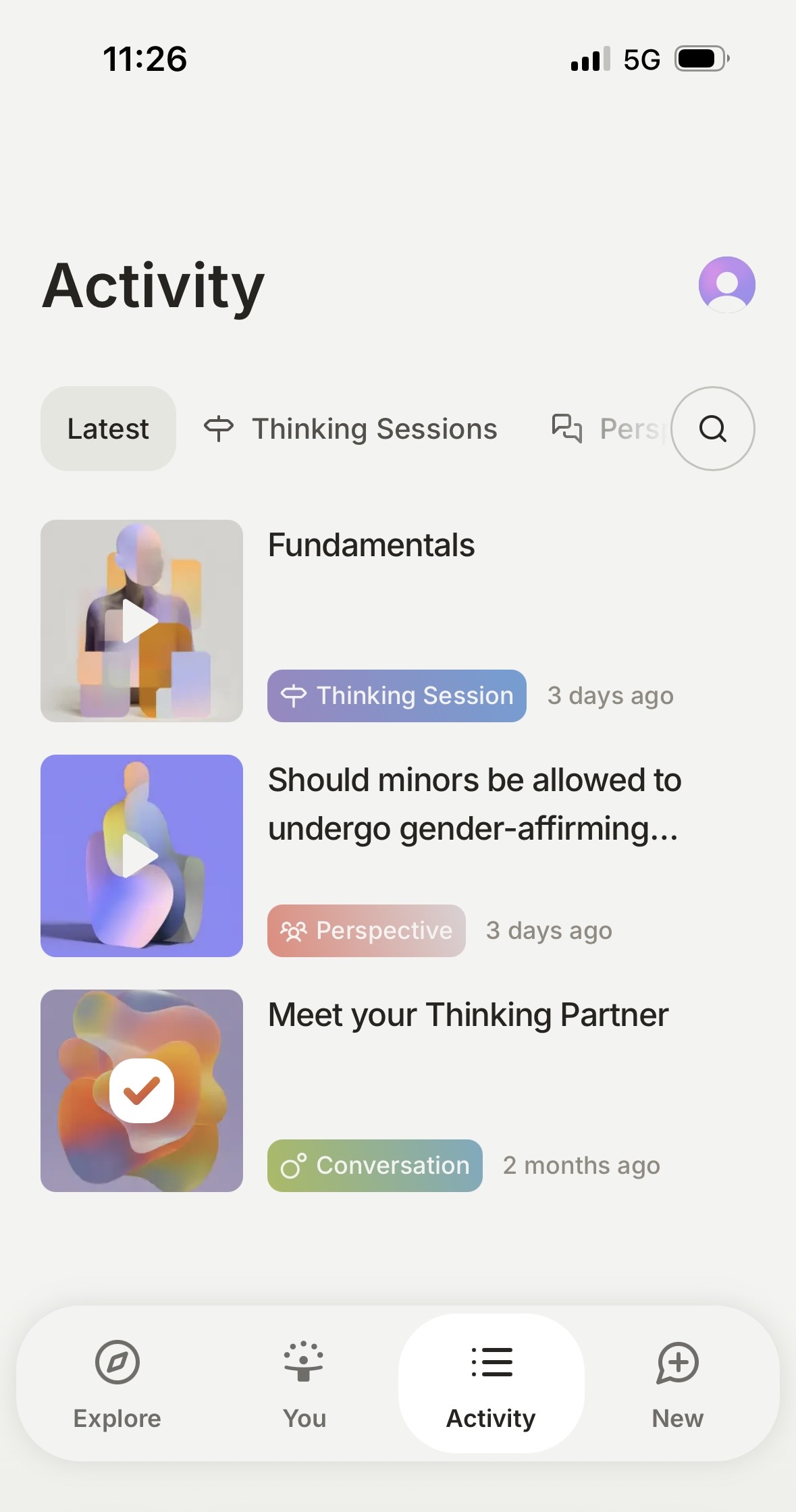Tap the Conversation badge under Thinking Partner
Screen dimensions: 796x1512
[x=375, y=1165]
